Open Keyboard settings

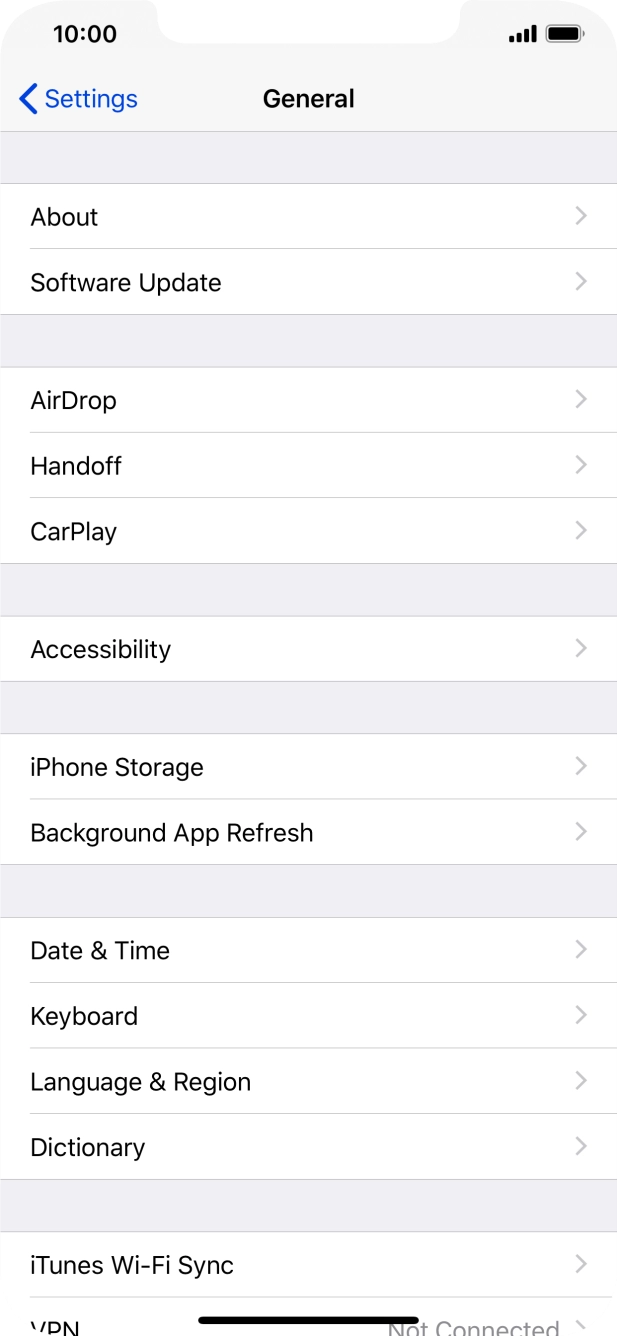point(308,1016)
